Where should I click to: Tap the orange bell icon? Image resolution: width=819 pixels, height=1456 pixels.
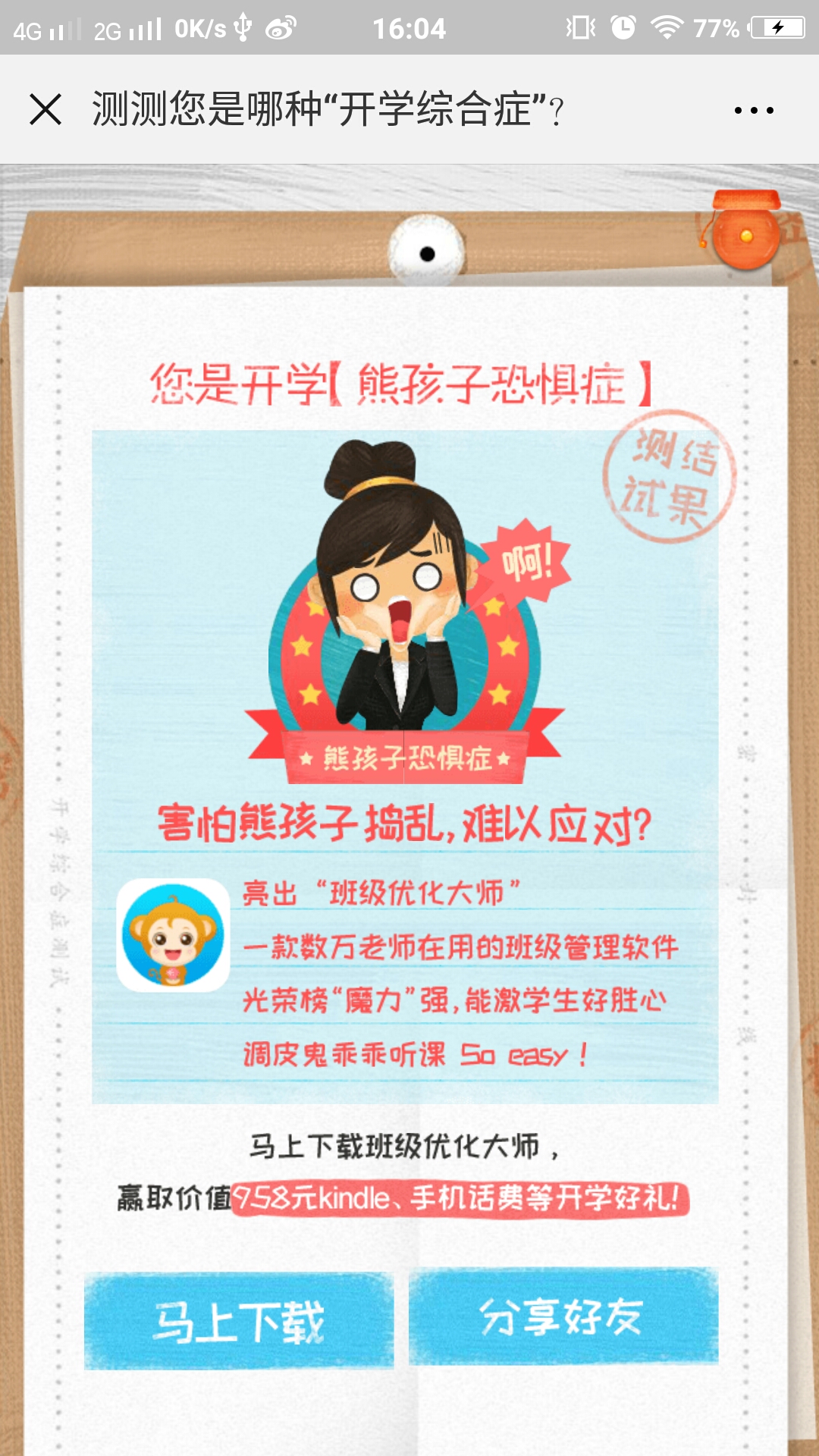click(x=746, y=231)
